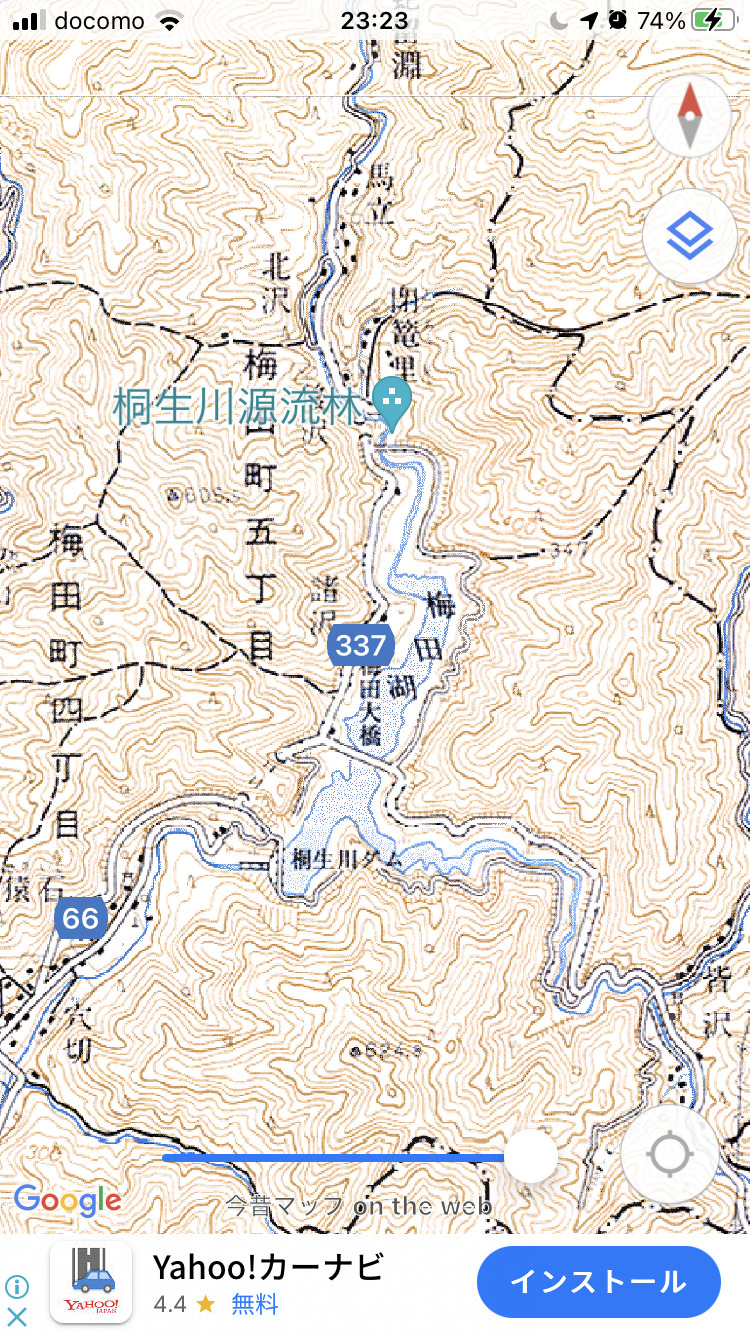Viewport: 750px width, 1334px height.
Task: Open the ad info icon
Action: (17, 1287)
